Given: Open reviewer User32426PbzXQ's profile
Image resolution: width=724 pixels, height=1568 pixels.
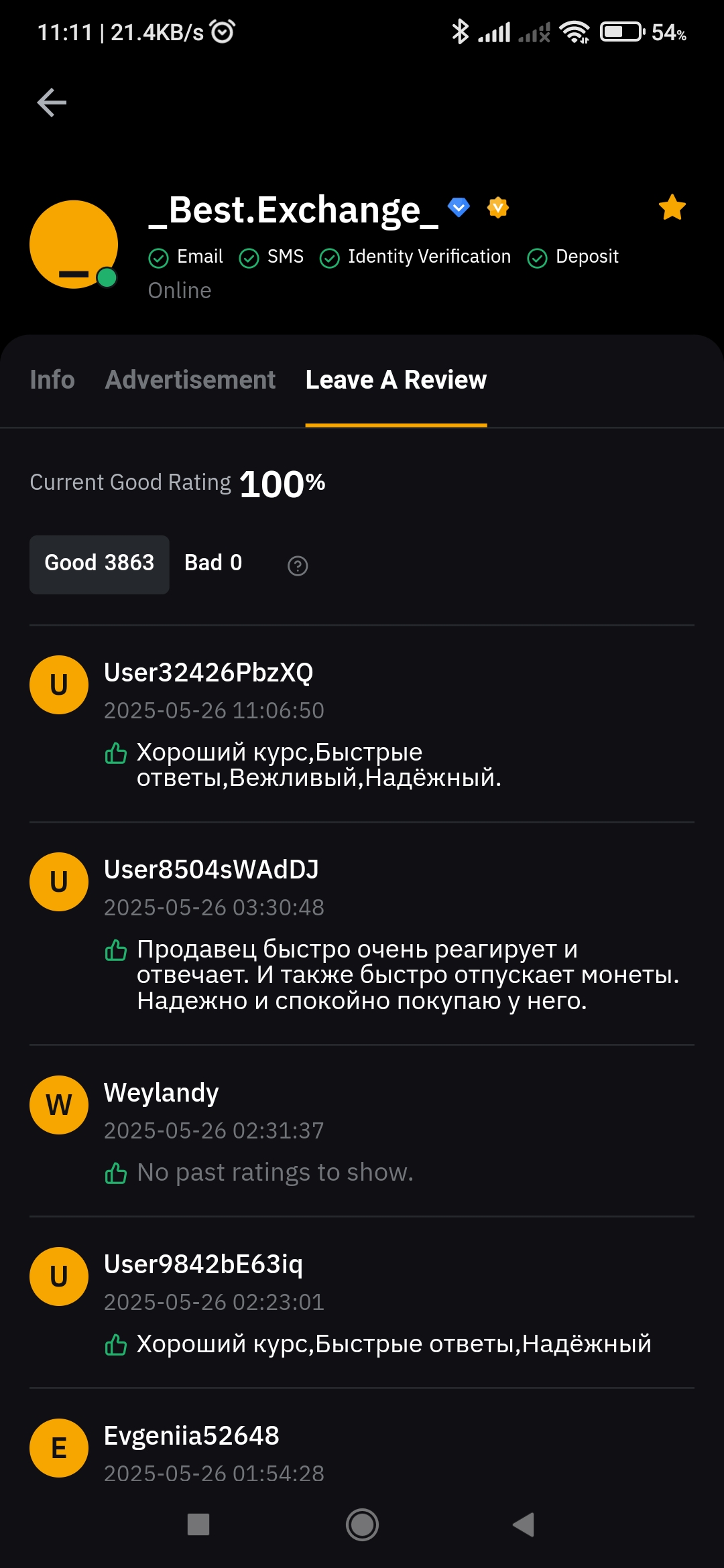Looking at the screenshot, I should coord(208,673).
